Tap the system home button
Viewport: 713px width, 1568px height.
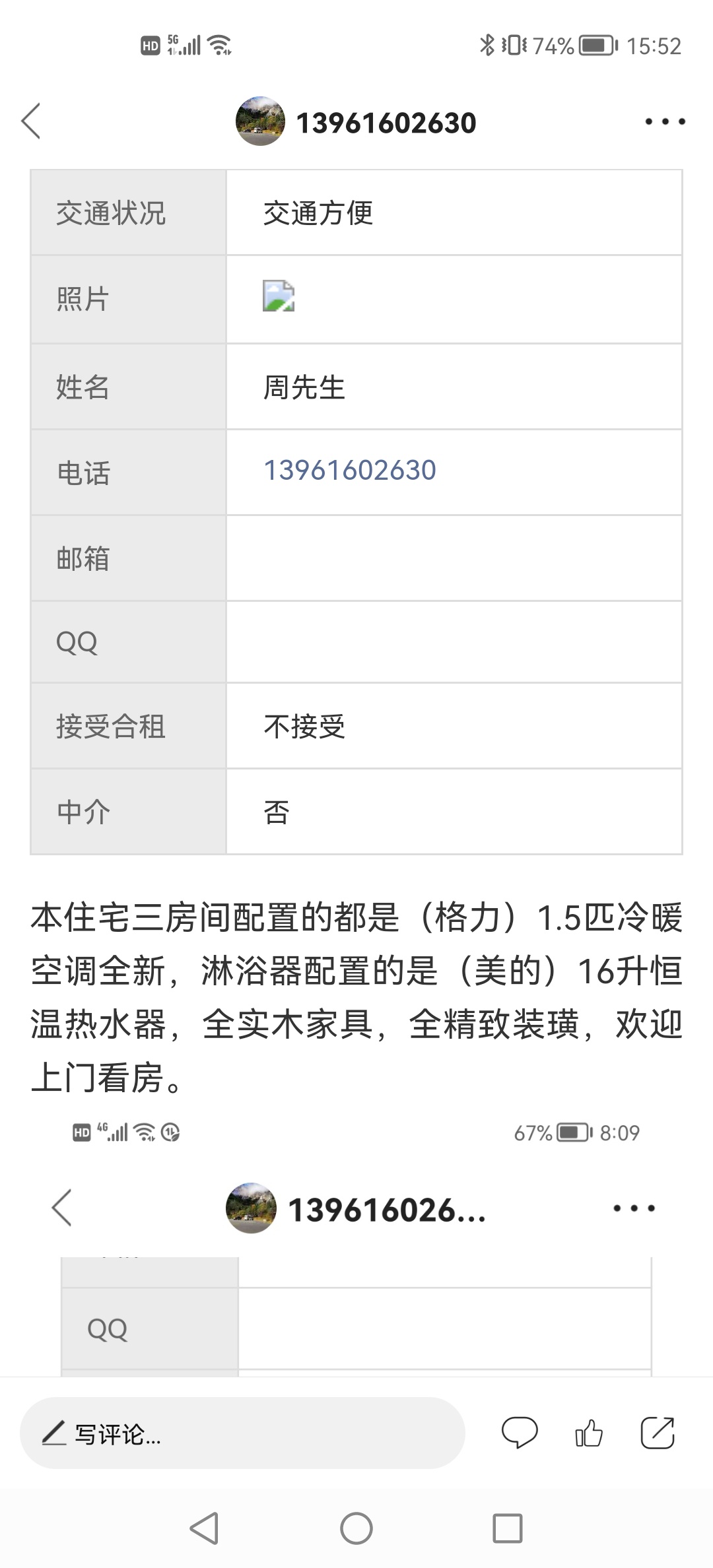point(356,1528)
